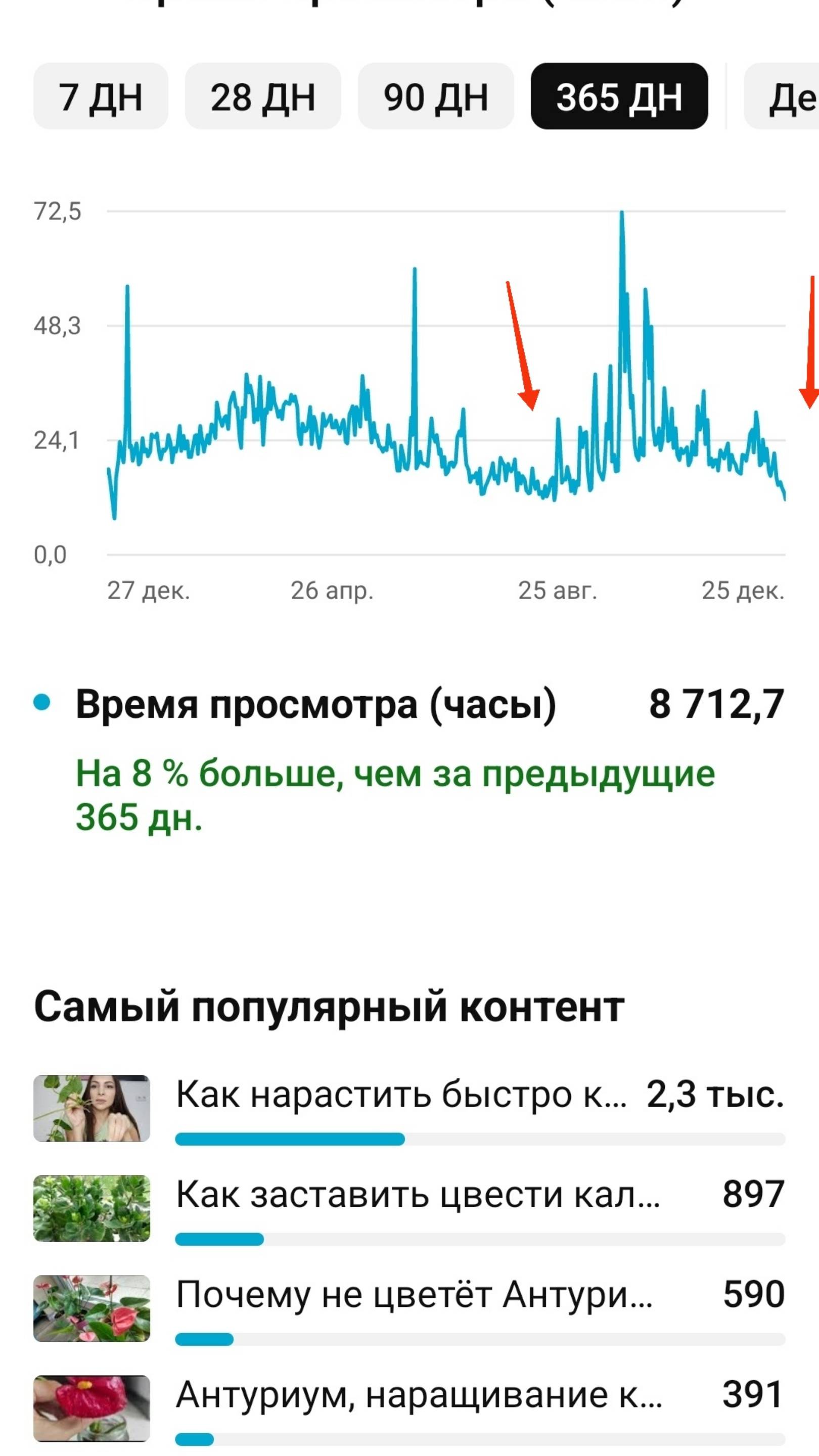The width and height of the screenshot is (819, 1456).
Task: Choose the 90 ДН time range
Action: coord(436,97)
